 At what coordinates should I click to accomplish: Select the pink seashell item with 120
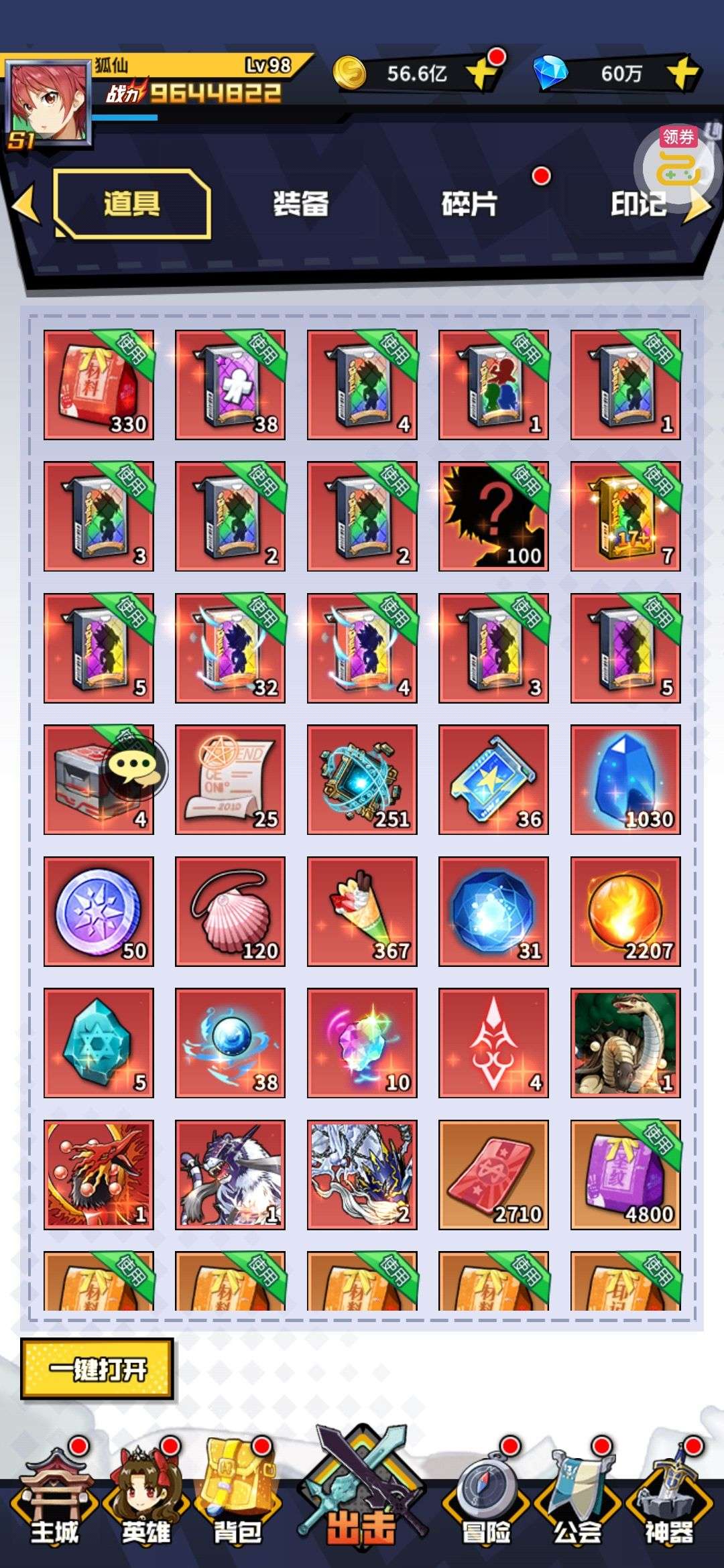pos(230,911)
